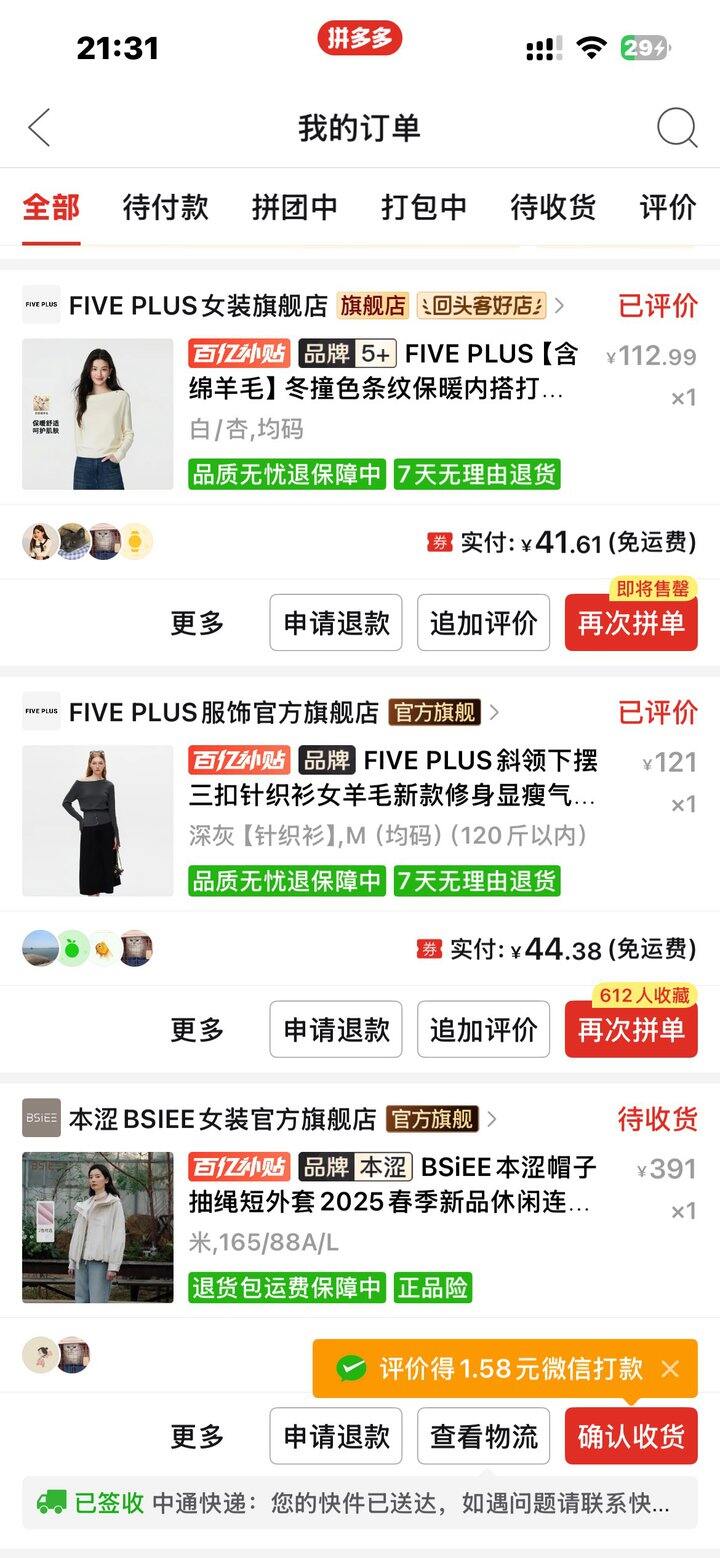Tap the FIVE PLUS store logo

point(40,305)
